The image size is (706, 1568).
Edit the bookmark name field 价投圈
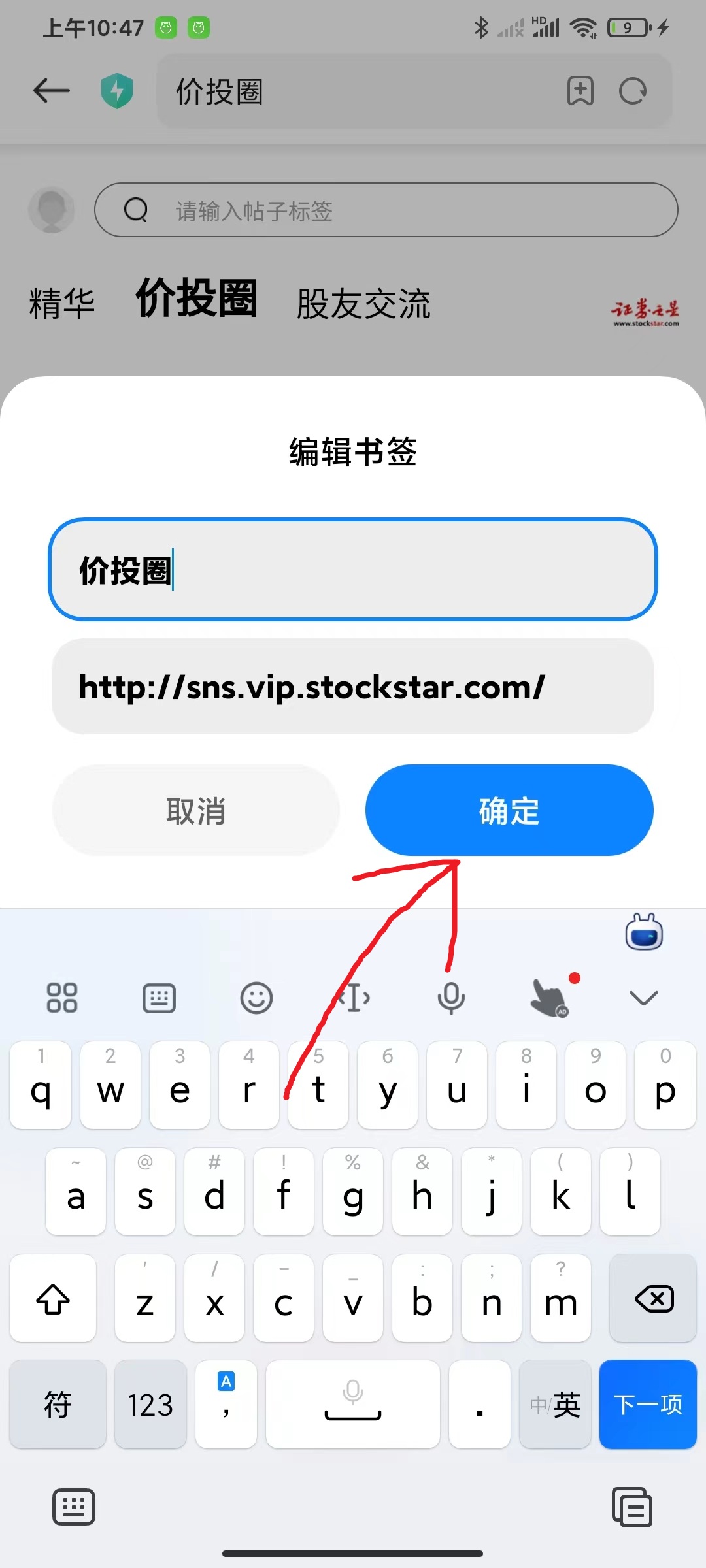coord(353,570)
